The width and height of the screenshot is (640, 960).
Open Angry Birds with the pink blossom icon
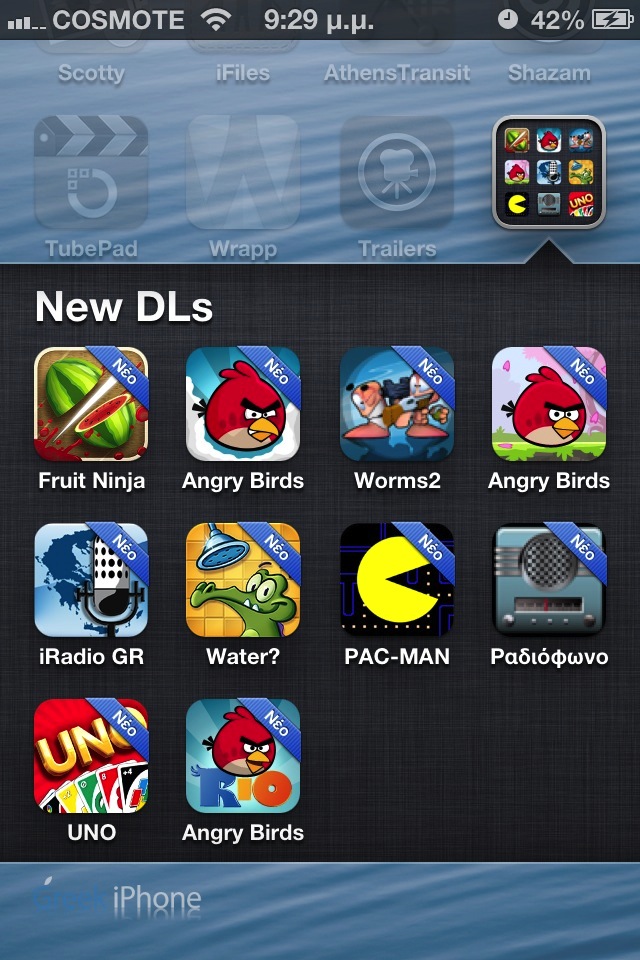pyautogui.click(x=549, y=404)
